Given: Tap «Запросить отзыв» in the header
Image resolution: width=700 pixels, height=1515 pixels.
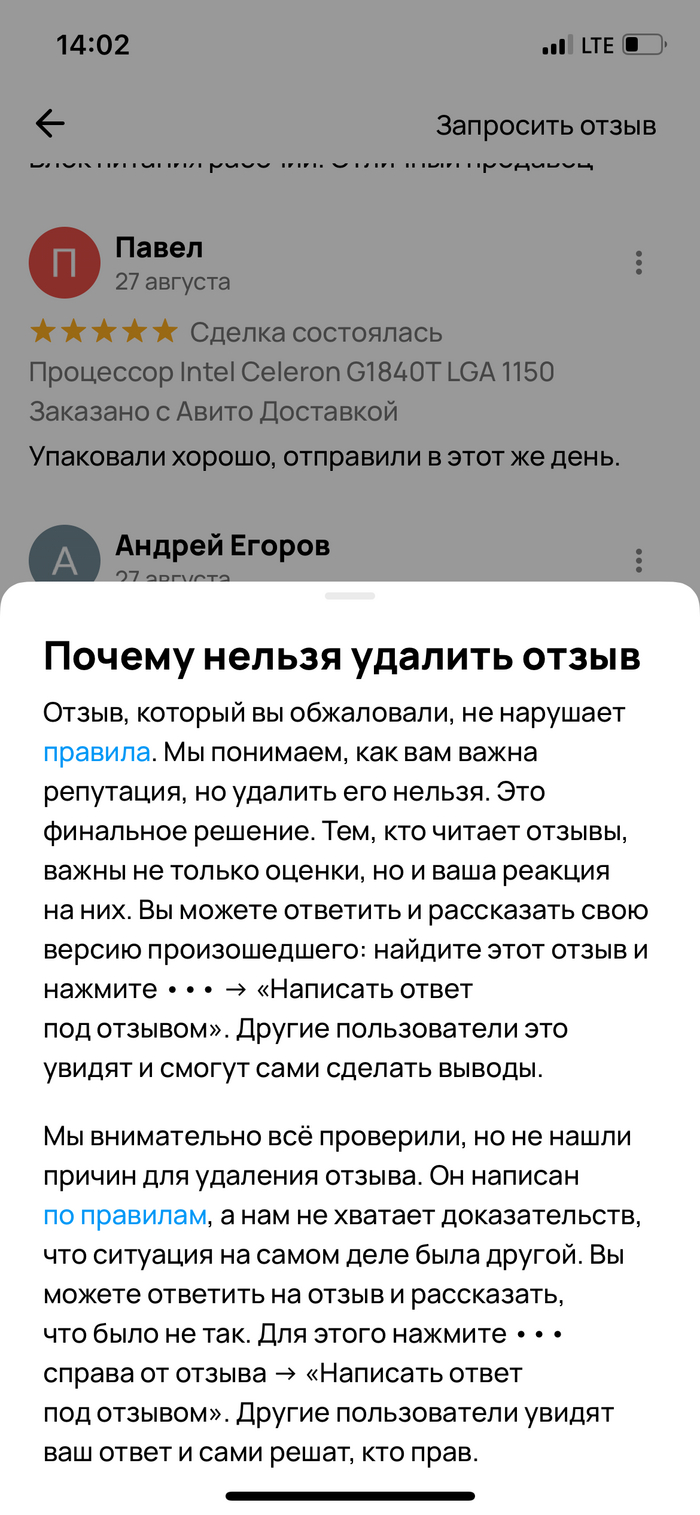Looking at the screenshot, I should tap(545, 126).
